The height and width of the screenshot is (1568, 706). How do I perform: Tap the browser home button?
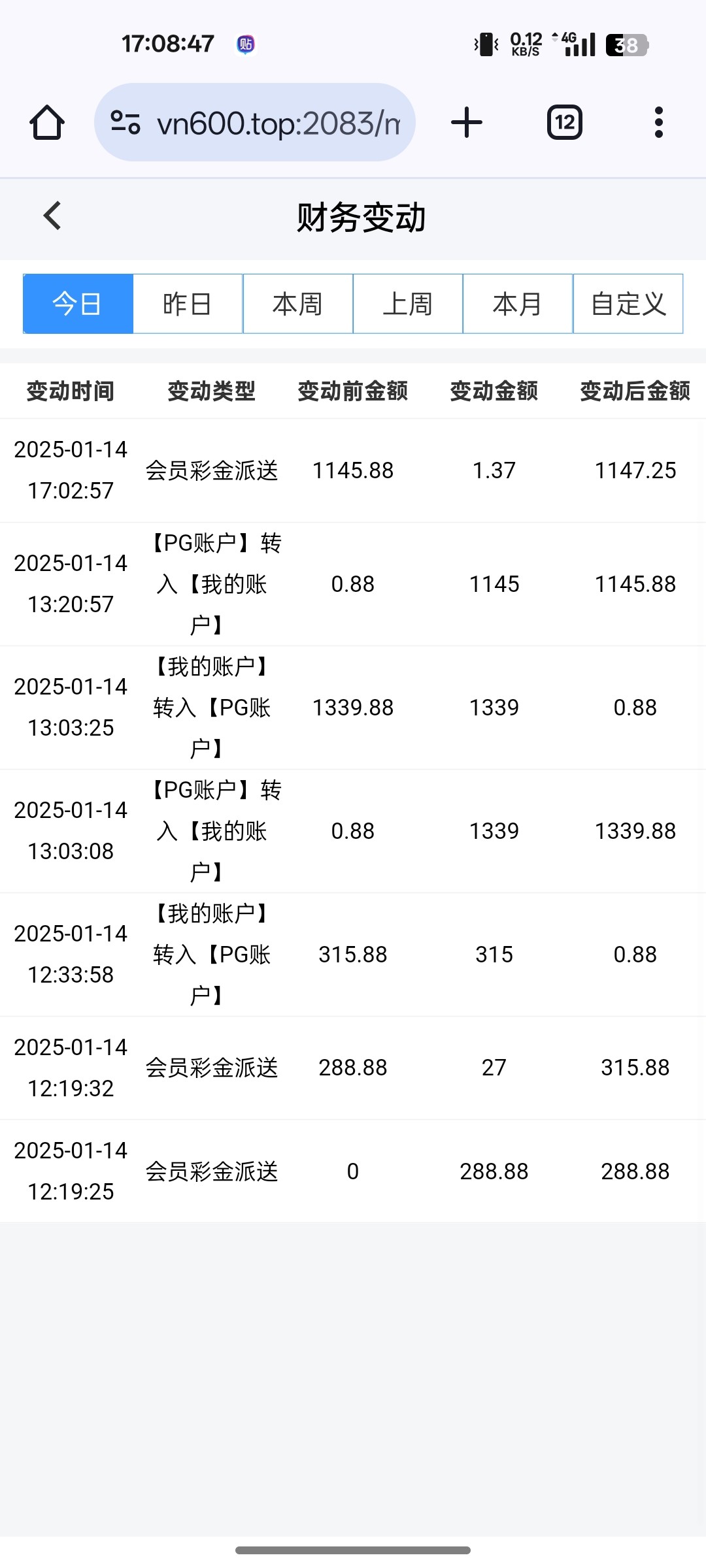point(47,123)
